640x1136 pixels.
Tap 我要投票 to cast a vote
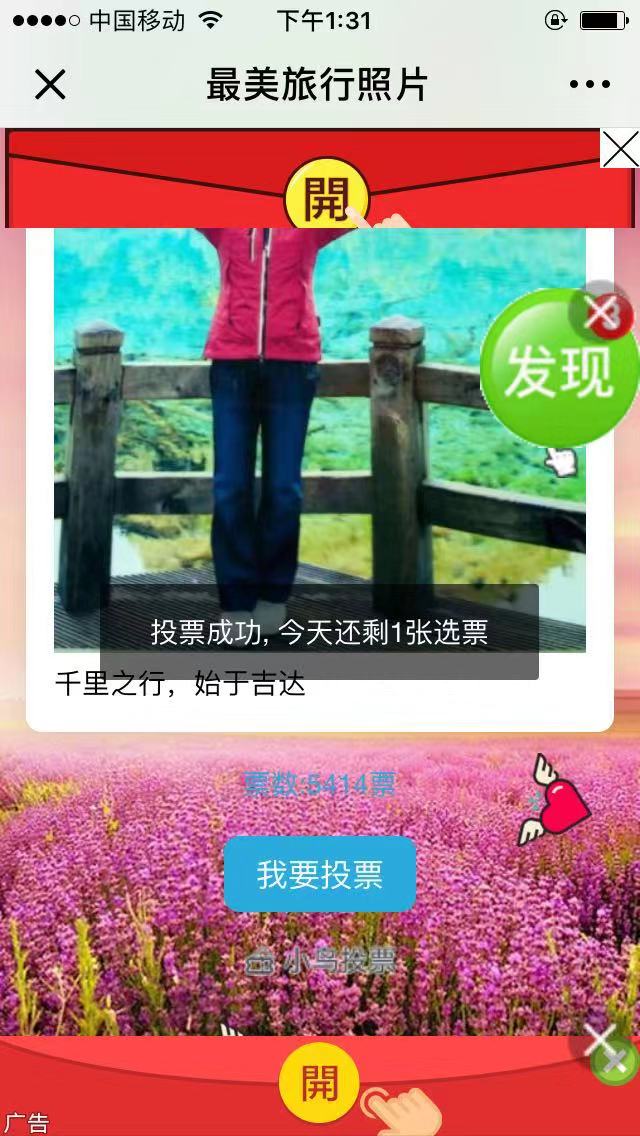click(319, 874)
